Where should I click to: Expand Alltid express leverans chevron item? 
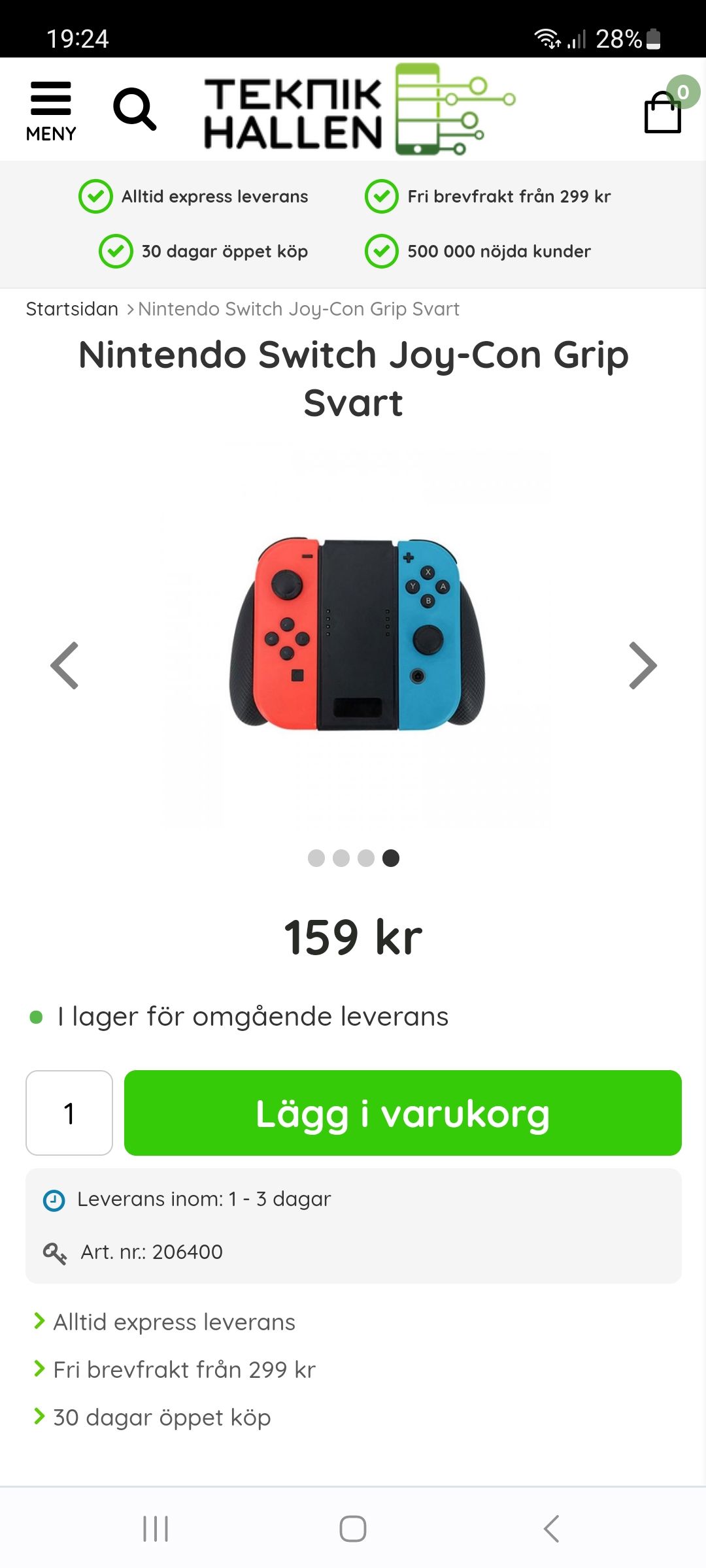(173, 1322)
